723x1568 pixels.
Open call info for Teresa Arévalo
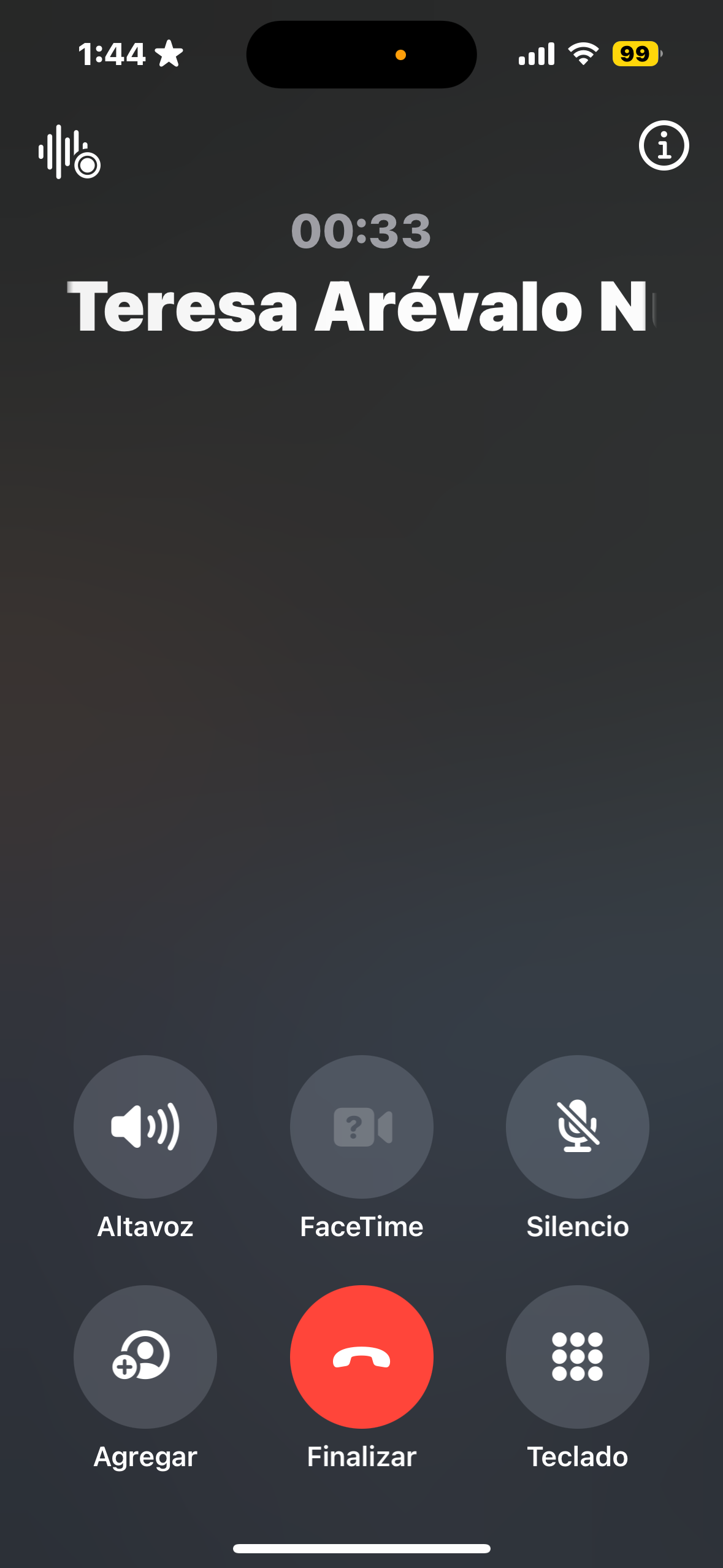click(664, 146)
